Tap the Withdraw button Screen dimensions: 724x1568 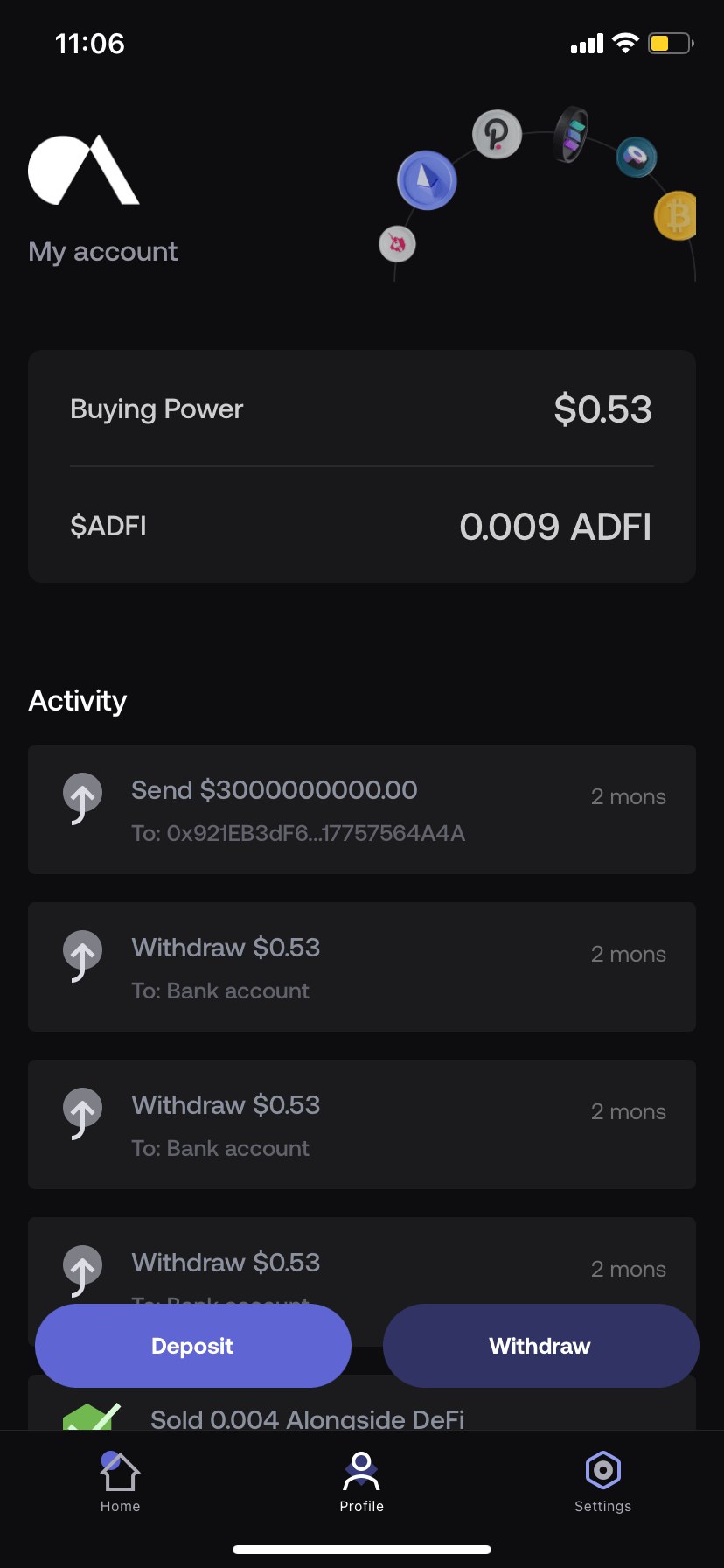(x=540, y=1345)
